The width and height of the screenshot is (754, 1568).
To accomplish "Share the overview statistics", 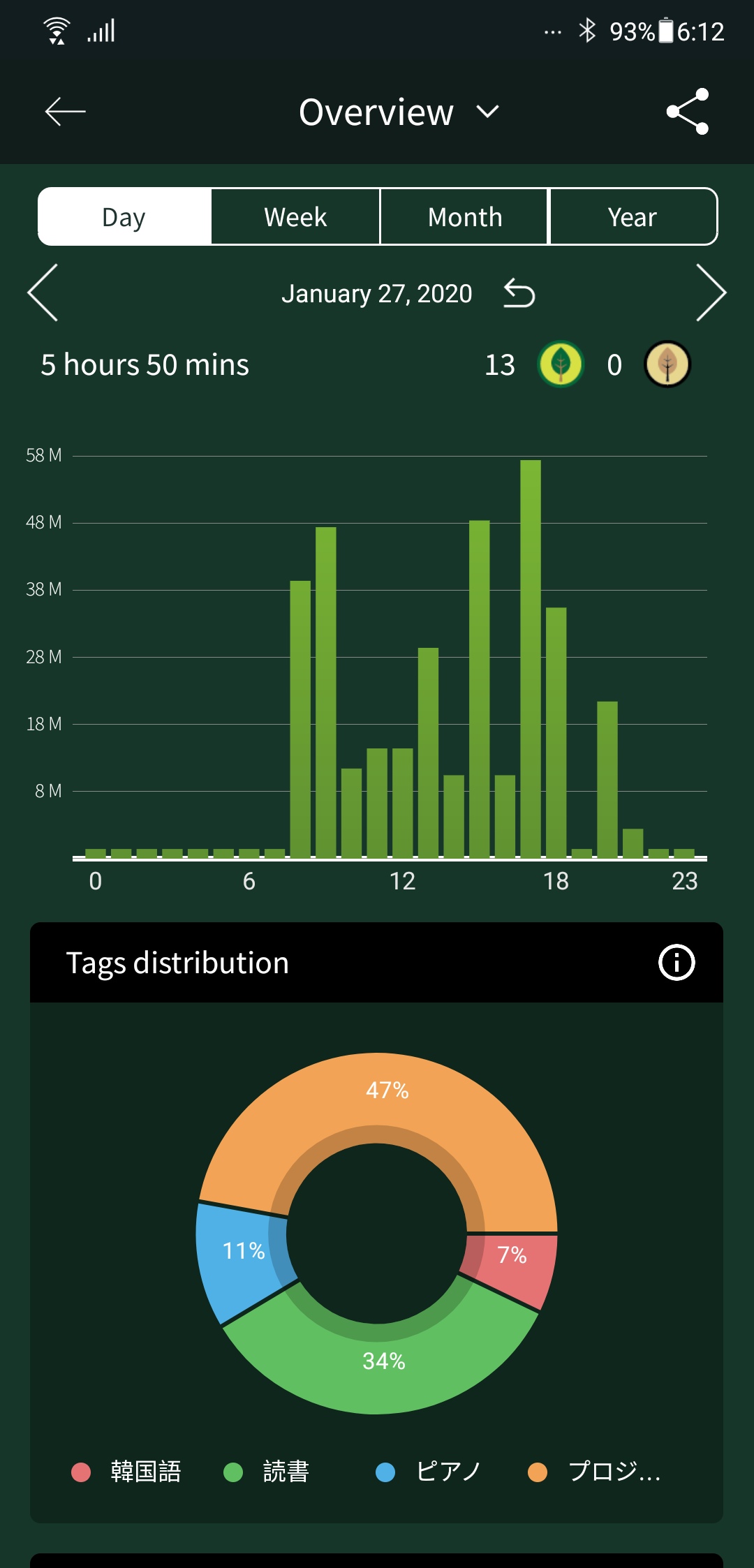I will tap(688, 112).
